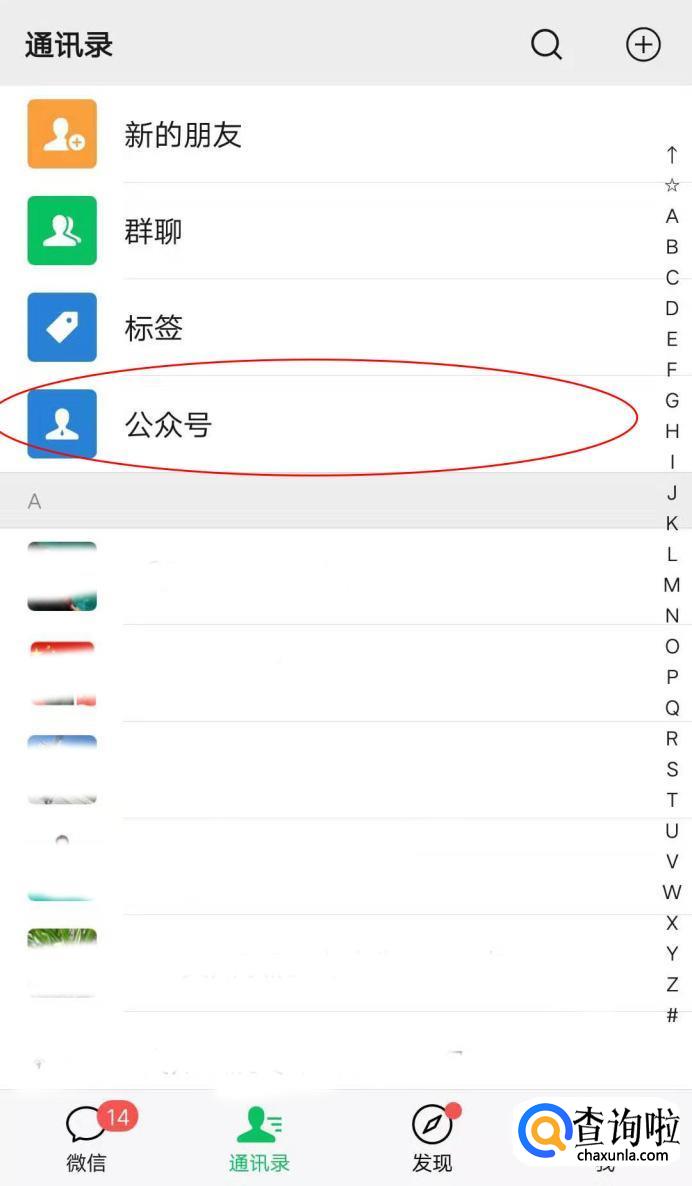Switch to the 微信 tab
The image size is (692, 1186).
click(87, 1138)
